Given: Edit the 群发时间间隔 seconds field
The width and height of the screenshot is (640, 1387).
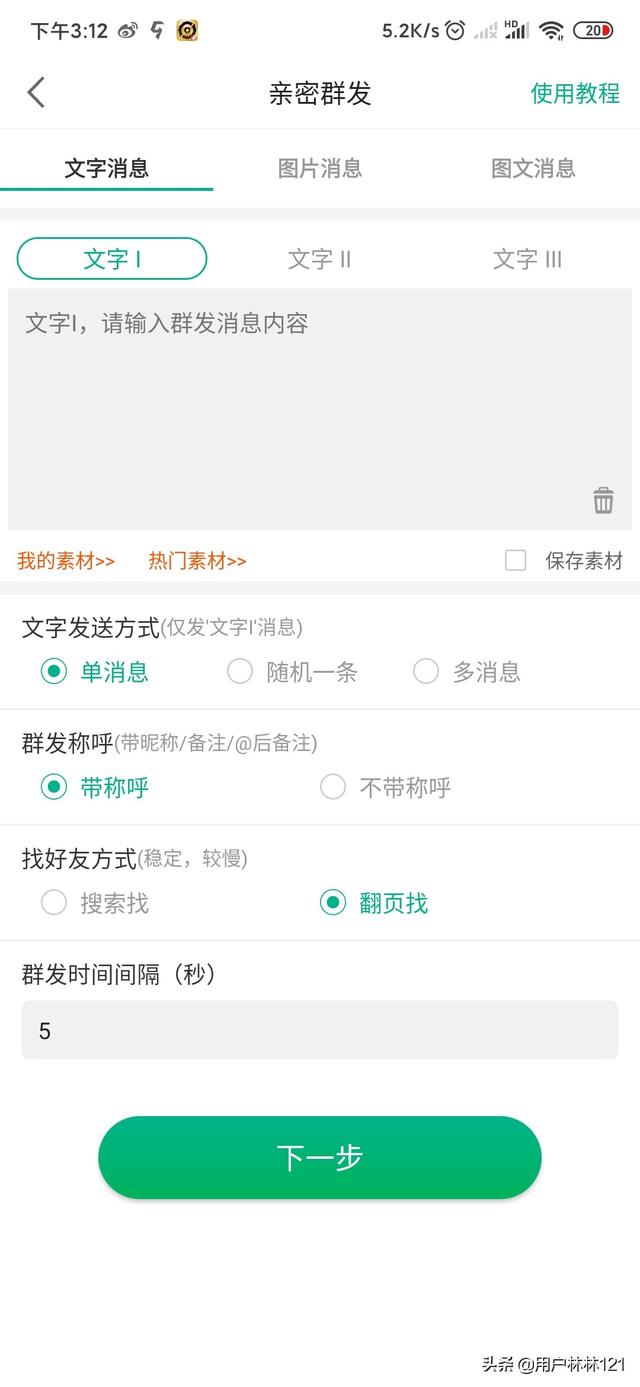Looking at the screenshot, I should point(320,1030).
